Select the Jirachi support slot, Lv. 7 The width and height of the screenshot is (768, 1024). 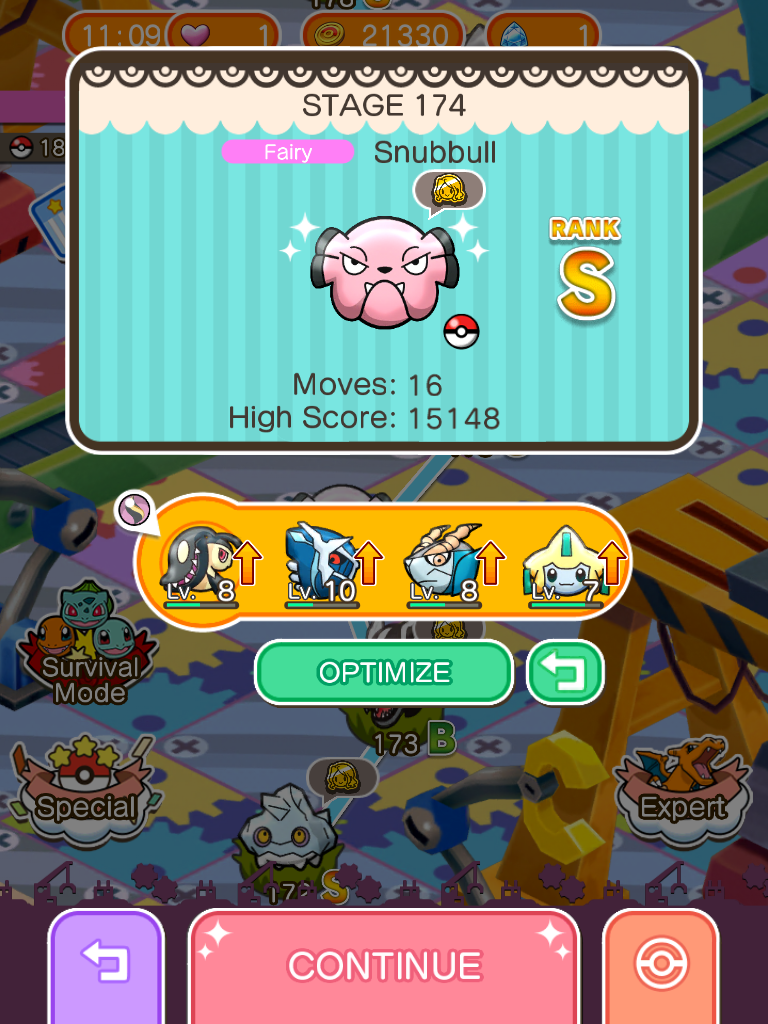click(565, 565)
